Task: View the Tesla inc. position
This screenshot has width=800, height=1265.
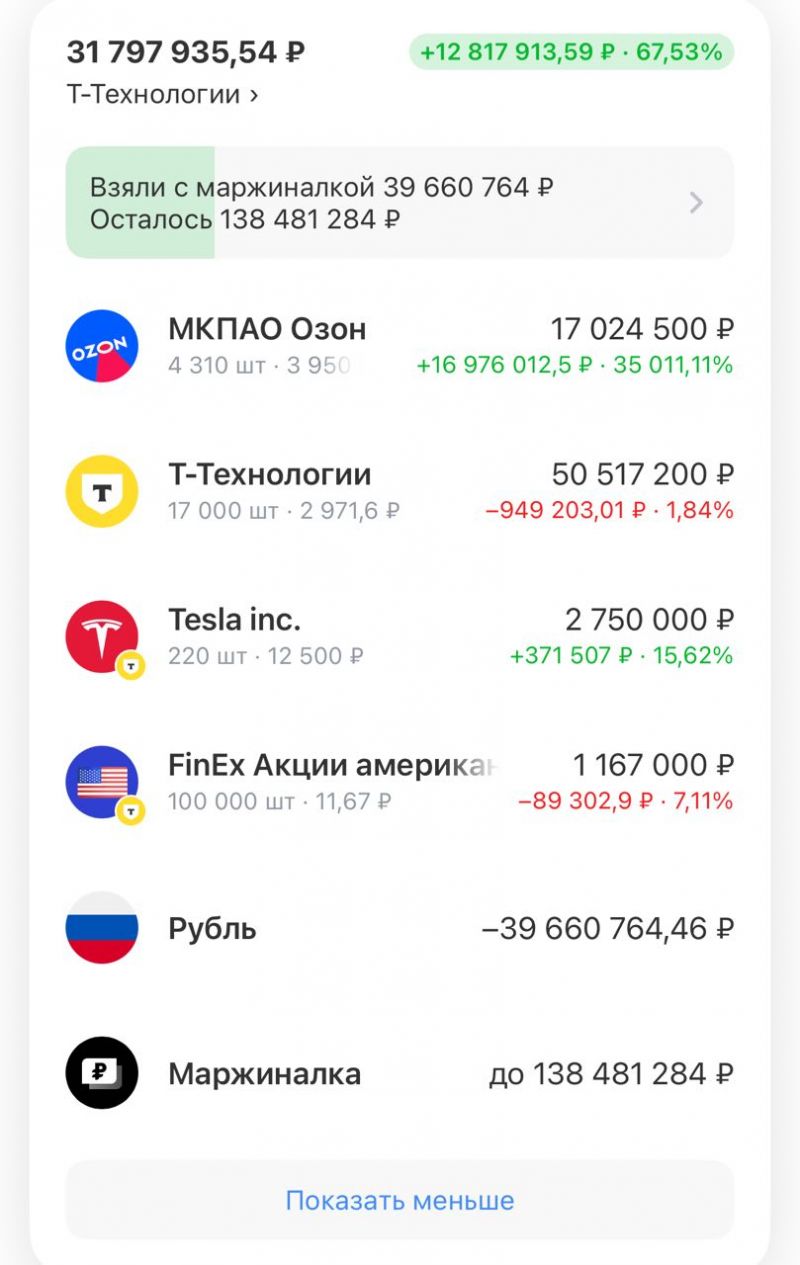Action: pos(399,637)
